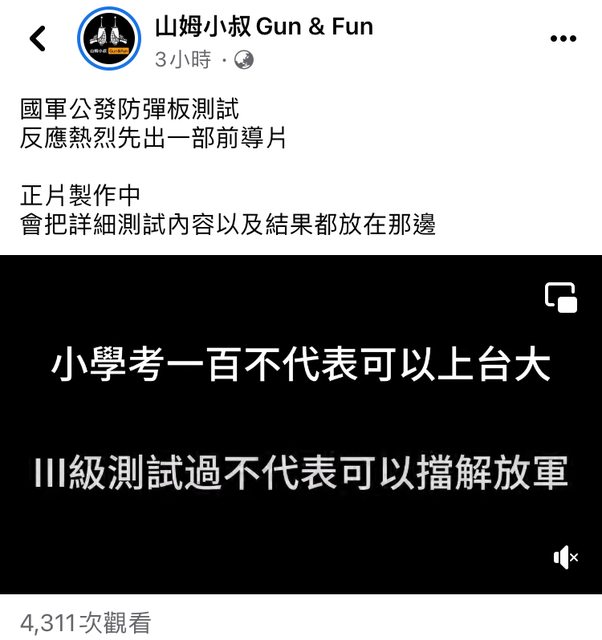Open 山姆小叔 Gun & Fun profile picture
602x640 pixels.
pyautogui.click(x=108, y=39)
